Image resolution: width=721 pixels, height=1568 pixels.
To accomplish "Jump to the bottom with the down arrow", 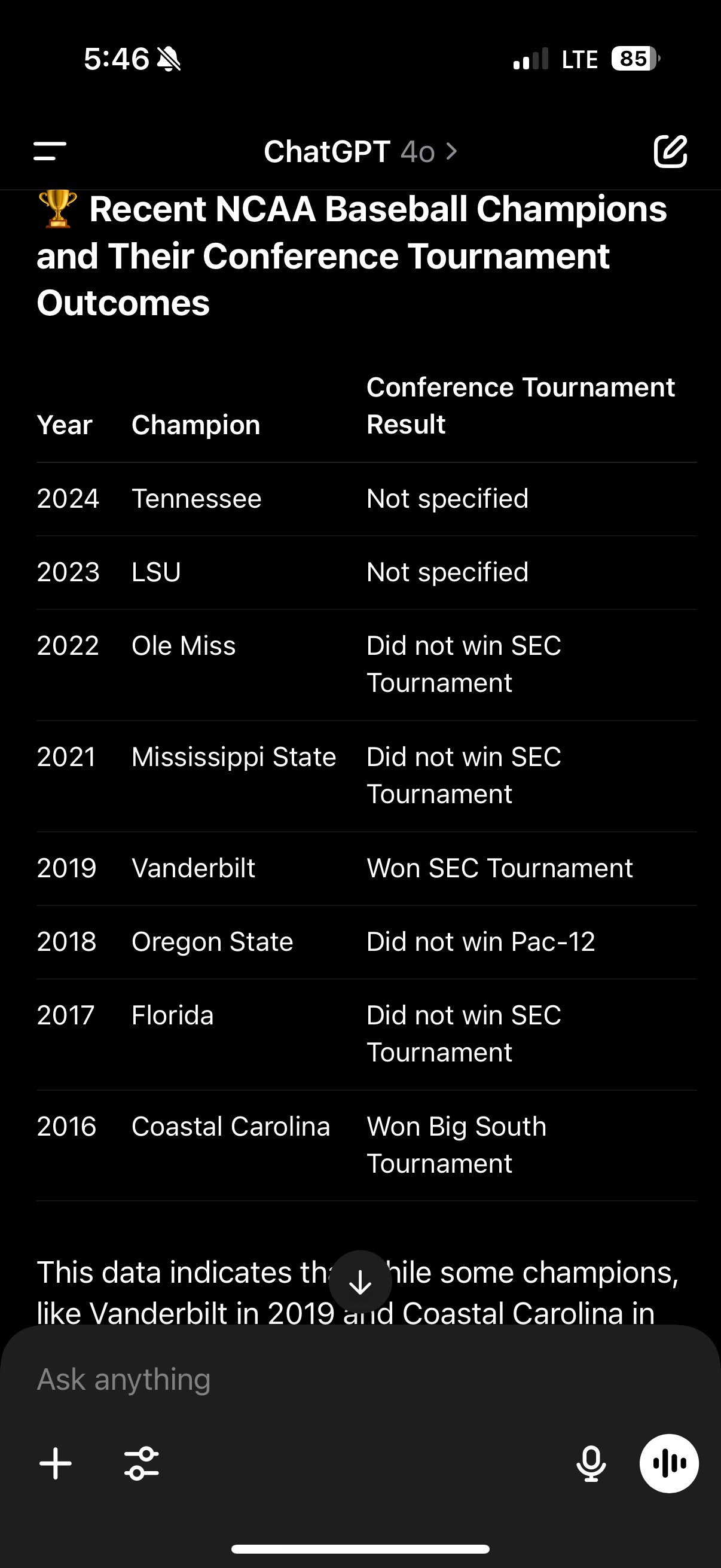I will pyautogui.click(x=360, y=1282).
